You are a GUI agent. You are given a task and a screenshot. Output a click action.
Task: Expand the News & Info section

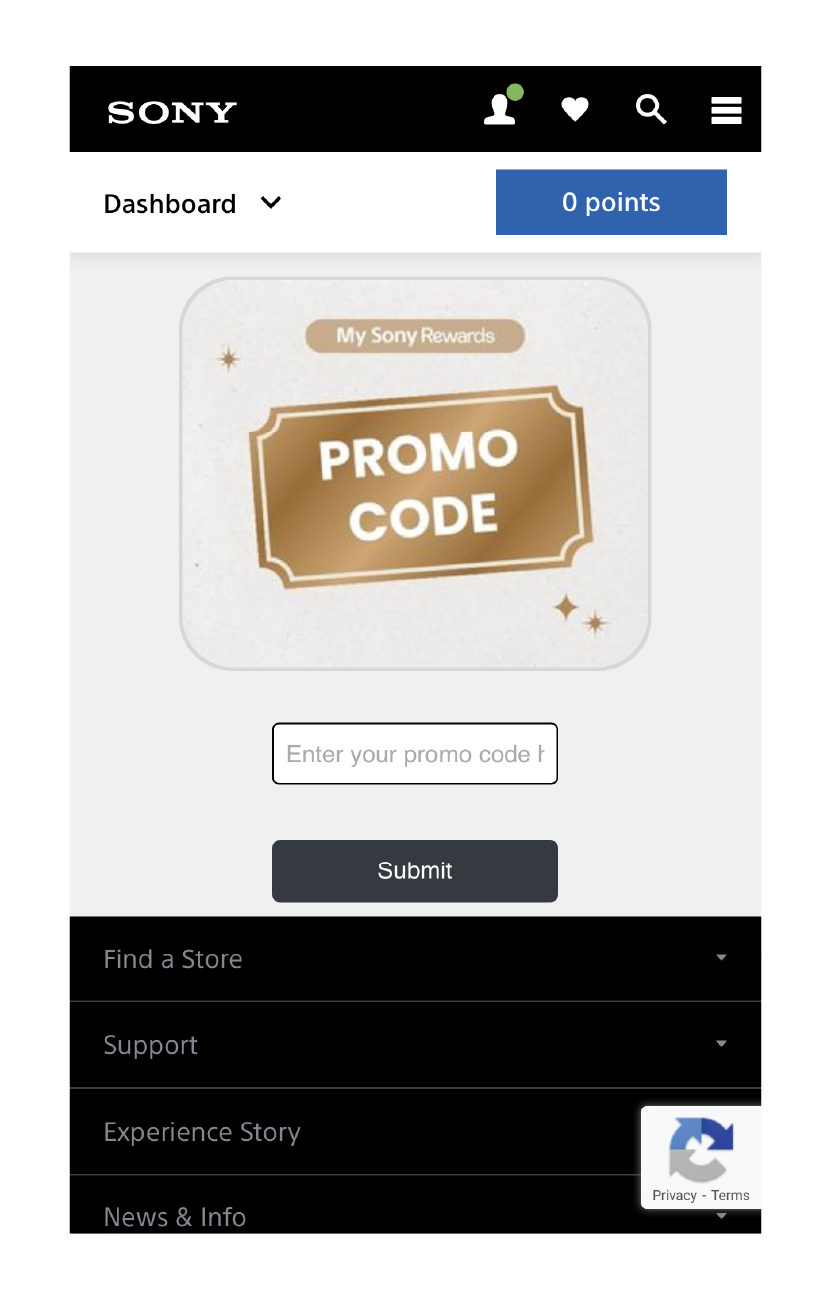[350, 1216]
